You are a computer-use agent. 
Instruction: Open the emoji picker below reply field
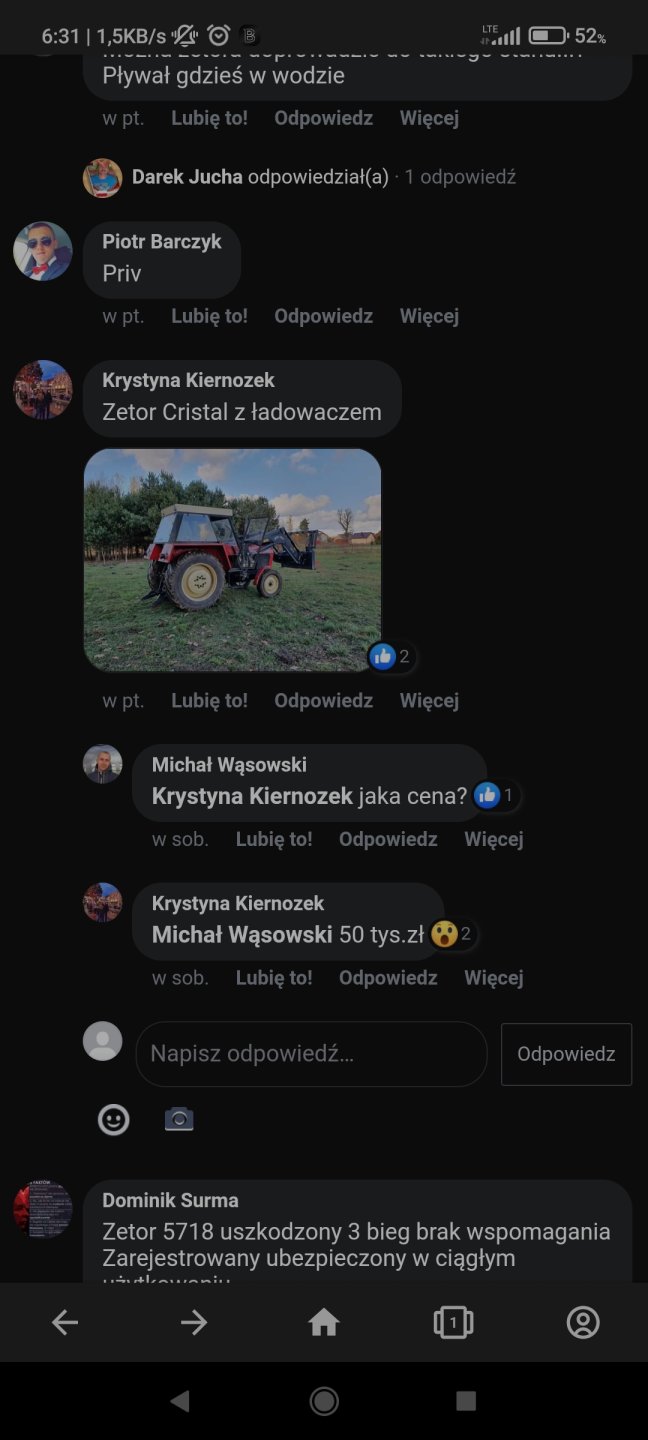click(114, 1119)
